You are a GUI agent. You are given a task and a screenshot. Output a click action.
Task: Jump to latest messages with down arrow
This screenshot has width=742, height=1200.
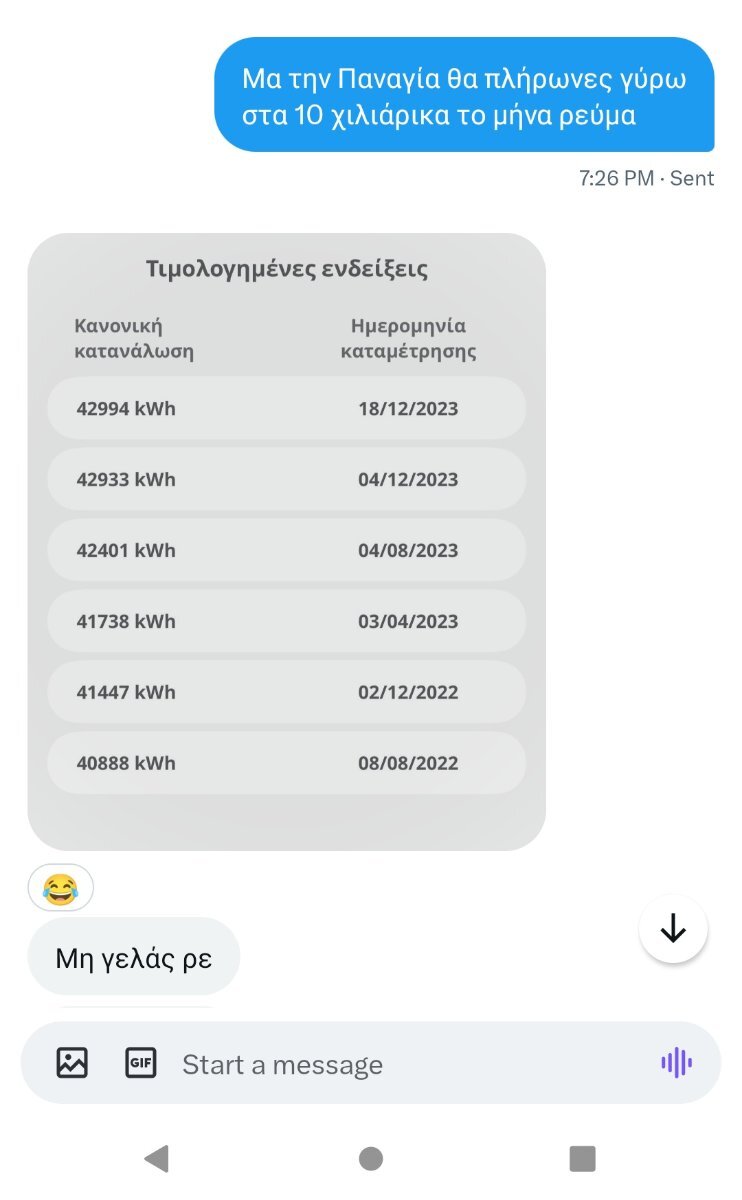673,929
